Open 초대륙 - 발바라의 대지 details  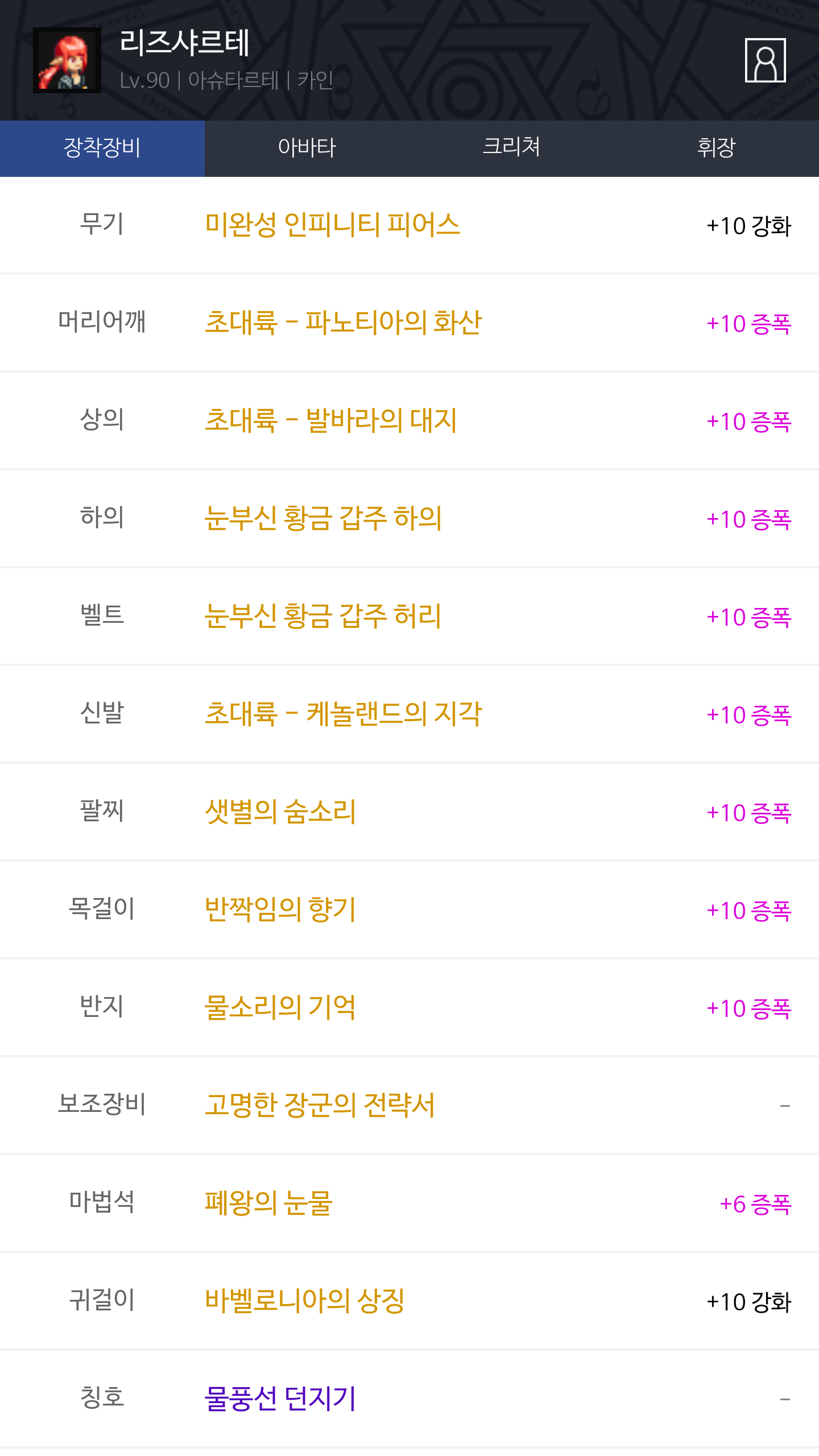click(330, 421)
